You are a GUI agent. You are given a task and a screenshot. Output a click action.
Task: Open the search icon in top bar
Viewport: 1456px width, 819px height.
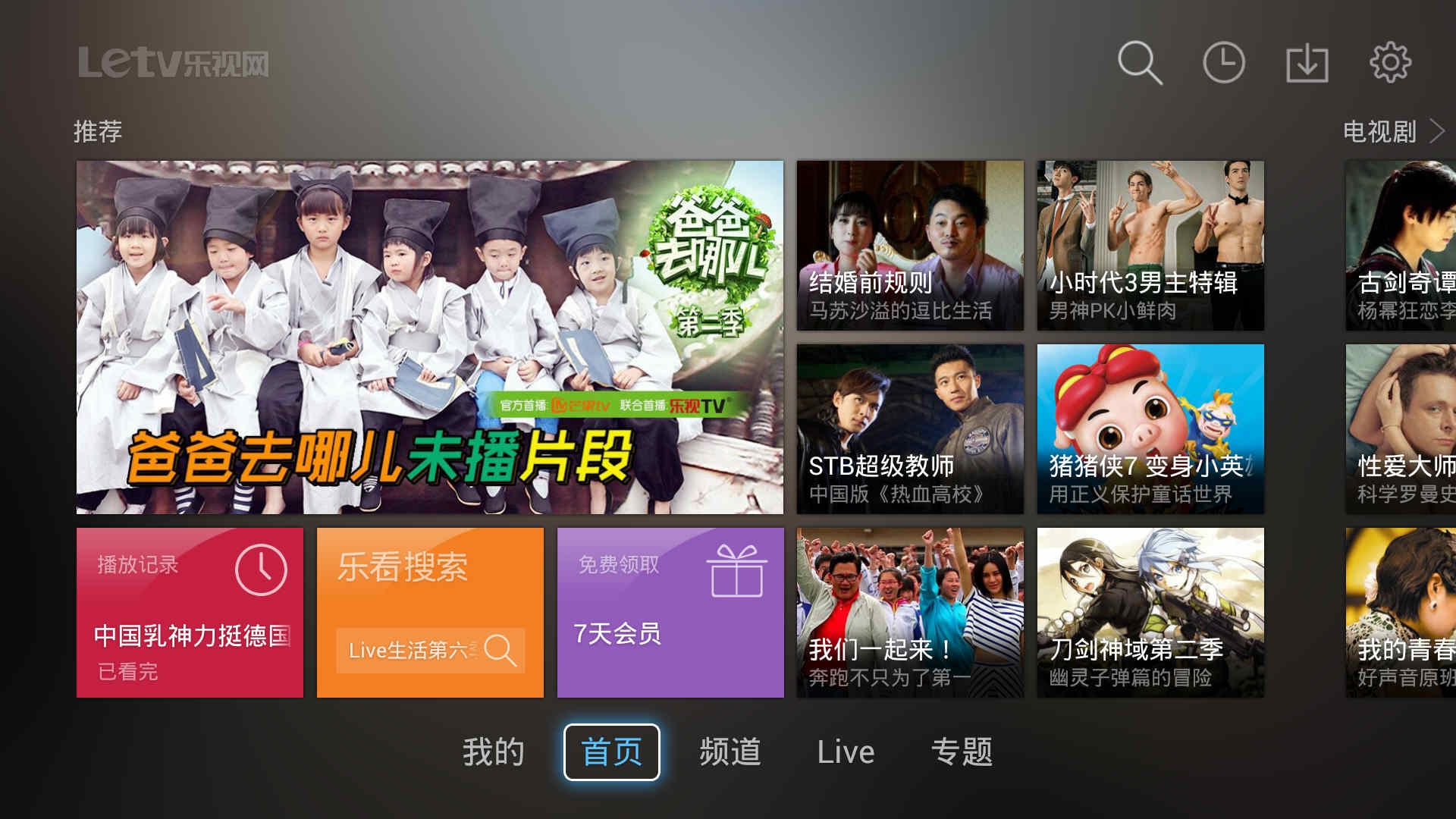click(x=1140, y=62)
